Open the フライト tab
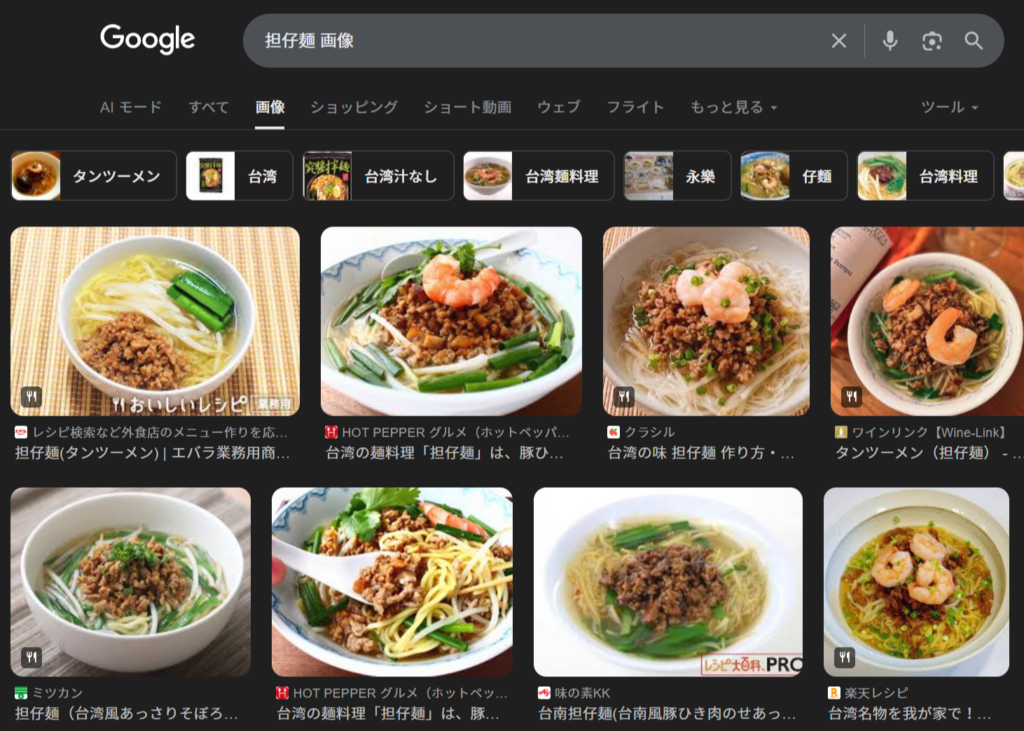This screenshot has height=731, width=1024. coord(635,107)
